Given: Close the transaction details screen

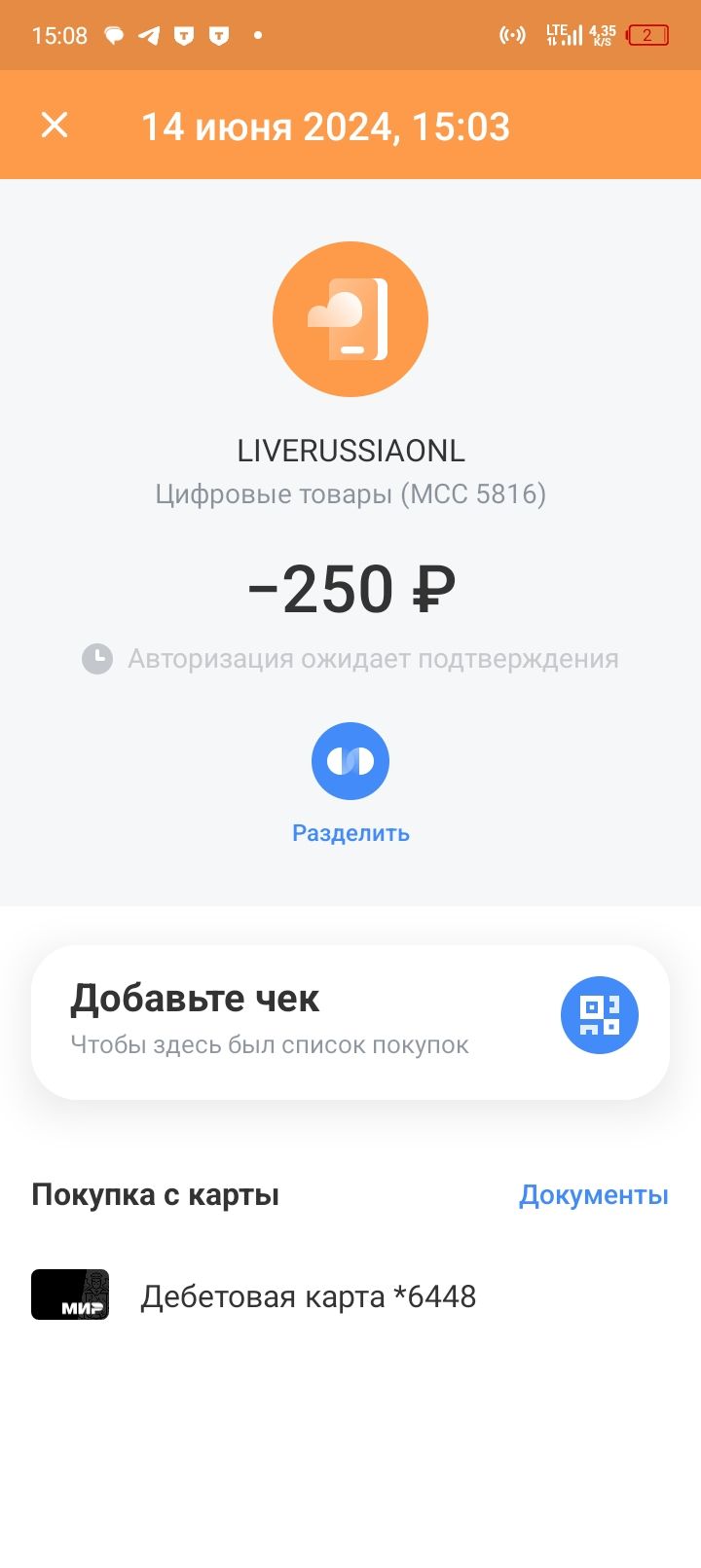Looking at the screenshot, I should coord(55,125).
